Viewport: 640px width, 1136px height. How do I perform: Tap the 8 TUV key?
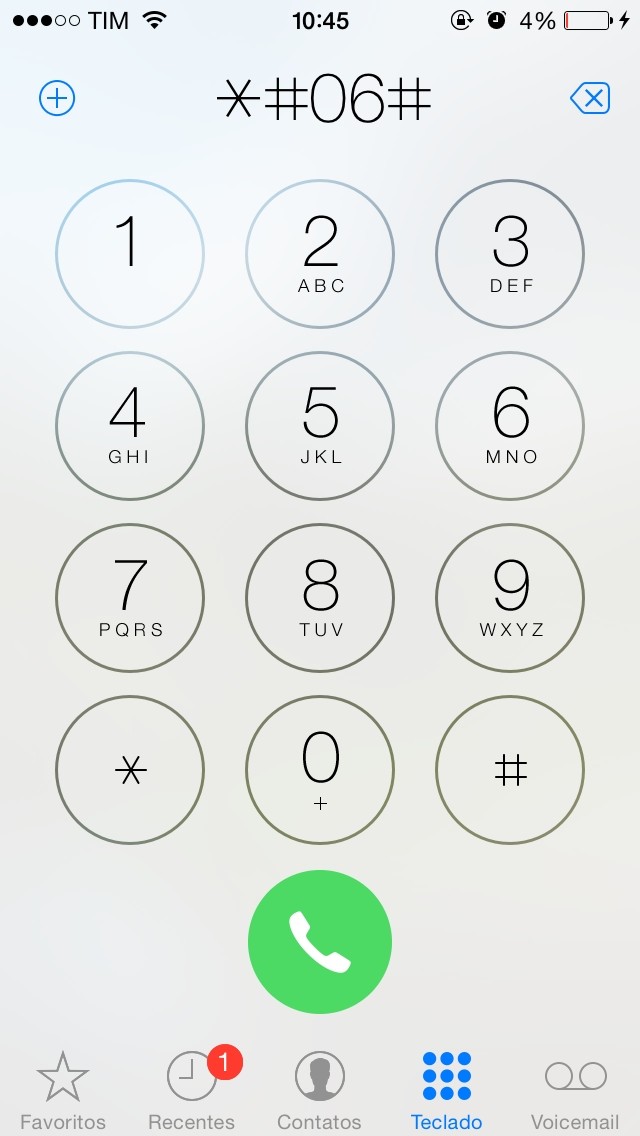320,598
